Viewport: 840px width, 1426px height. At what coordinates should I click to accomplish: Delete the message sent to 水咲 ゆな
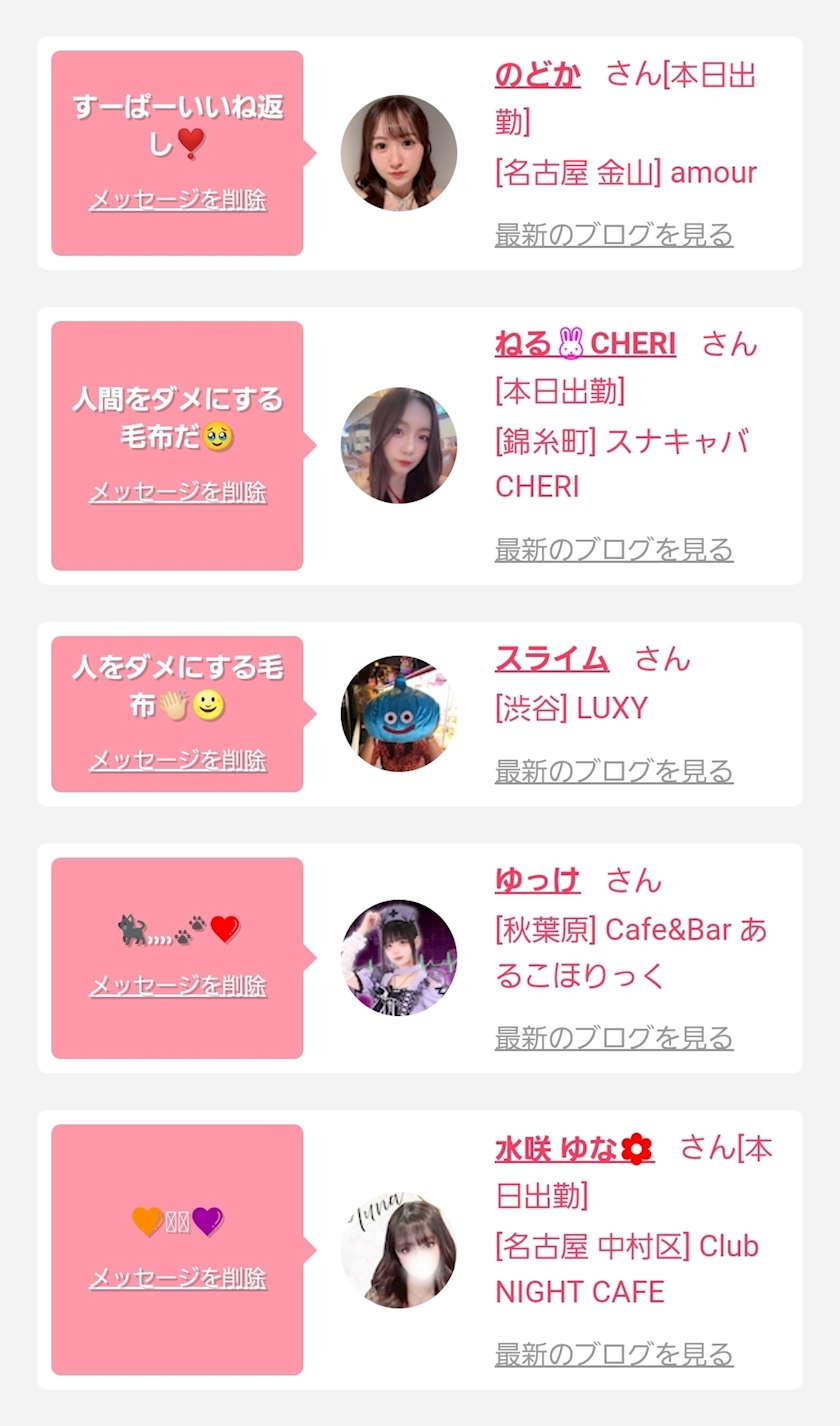178,1278
